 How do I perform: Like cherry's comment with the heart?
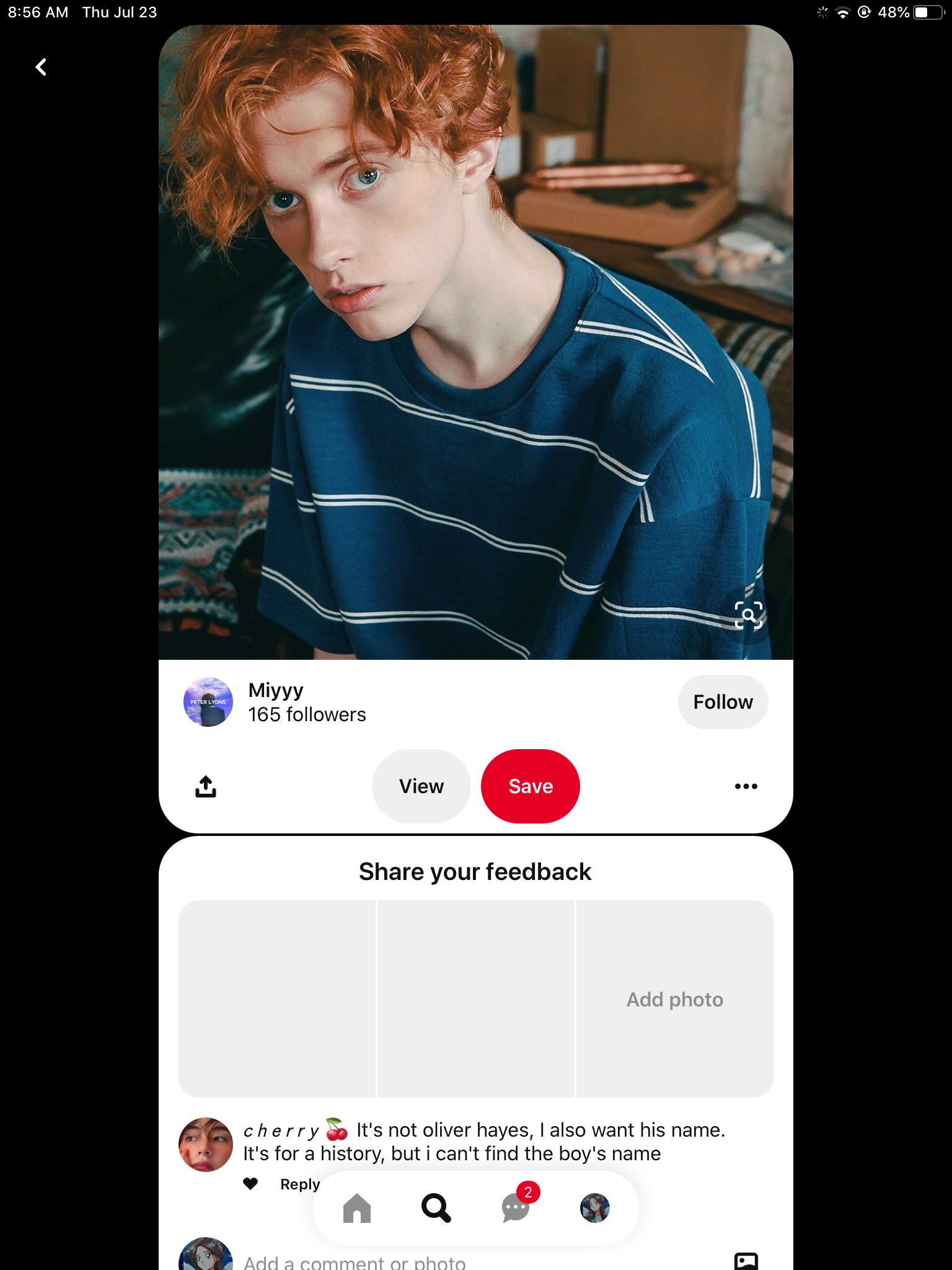click(250, 1184)
